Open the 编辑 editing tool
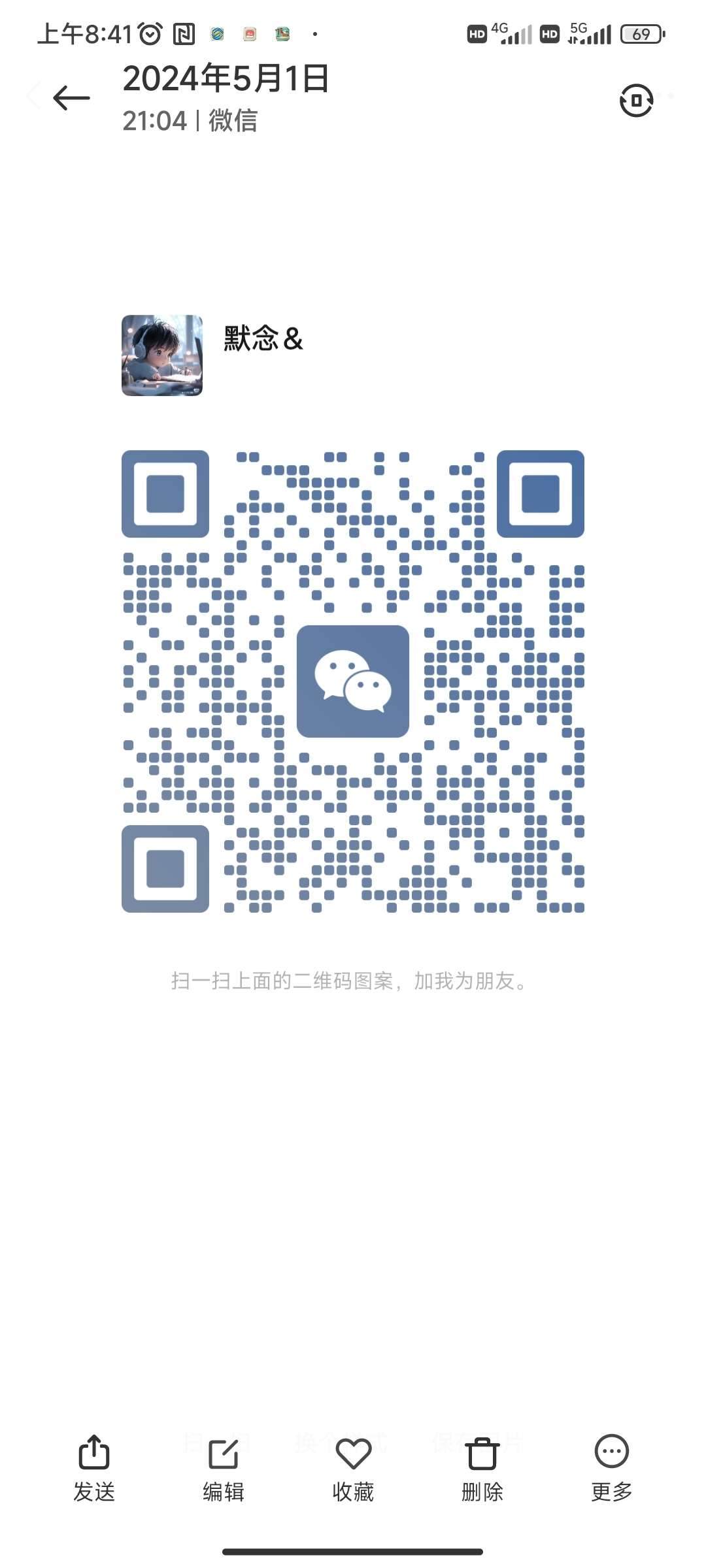Image resolution: width=706 pixels, height=1568 pixels. [224, 1467]
